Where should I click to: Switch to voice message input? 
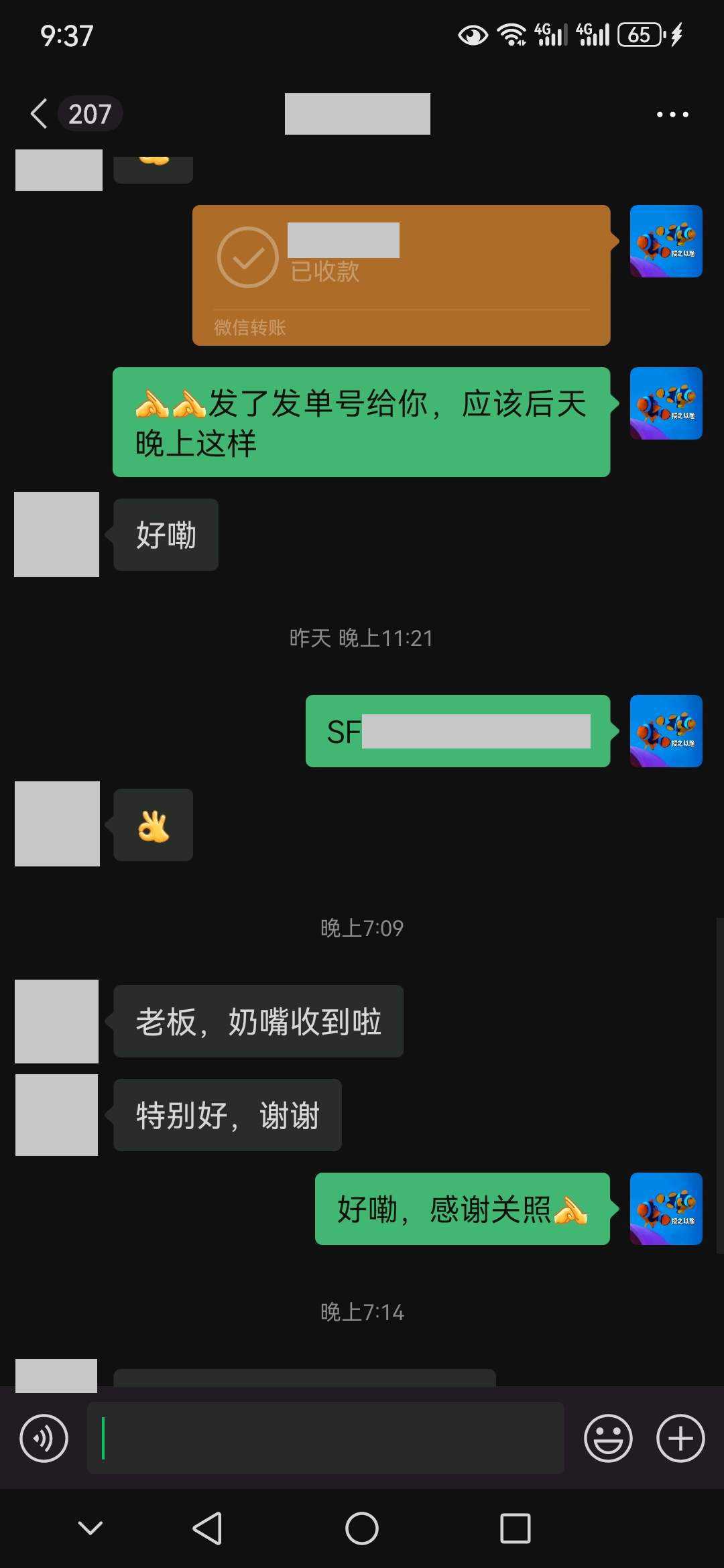[44, 1438]
